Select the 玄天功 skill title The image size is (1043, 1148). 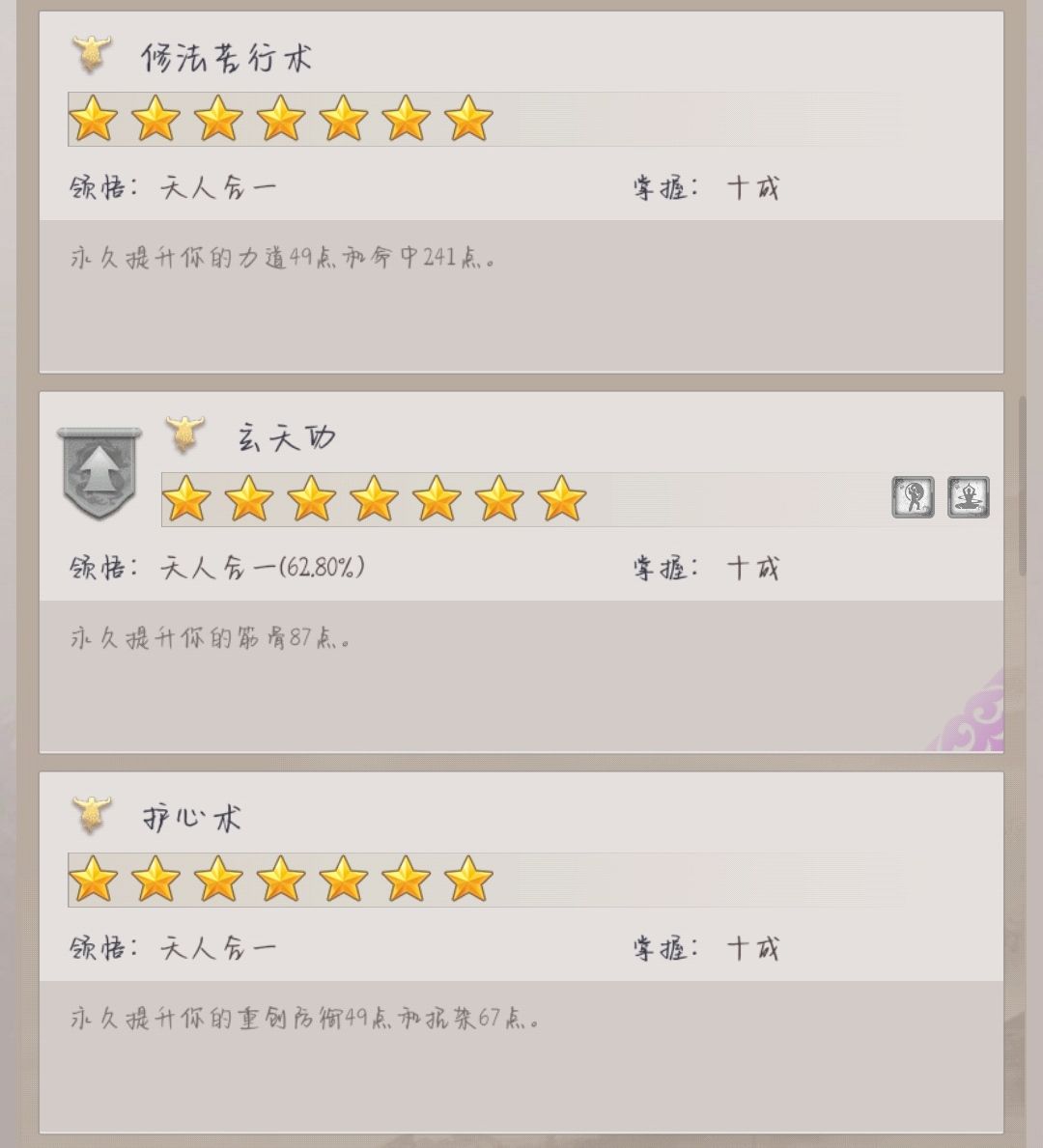[285, 434]
